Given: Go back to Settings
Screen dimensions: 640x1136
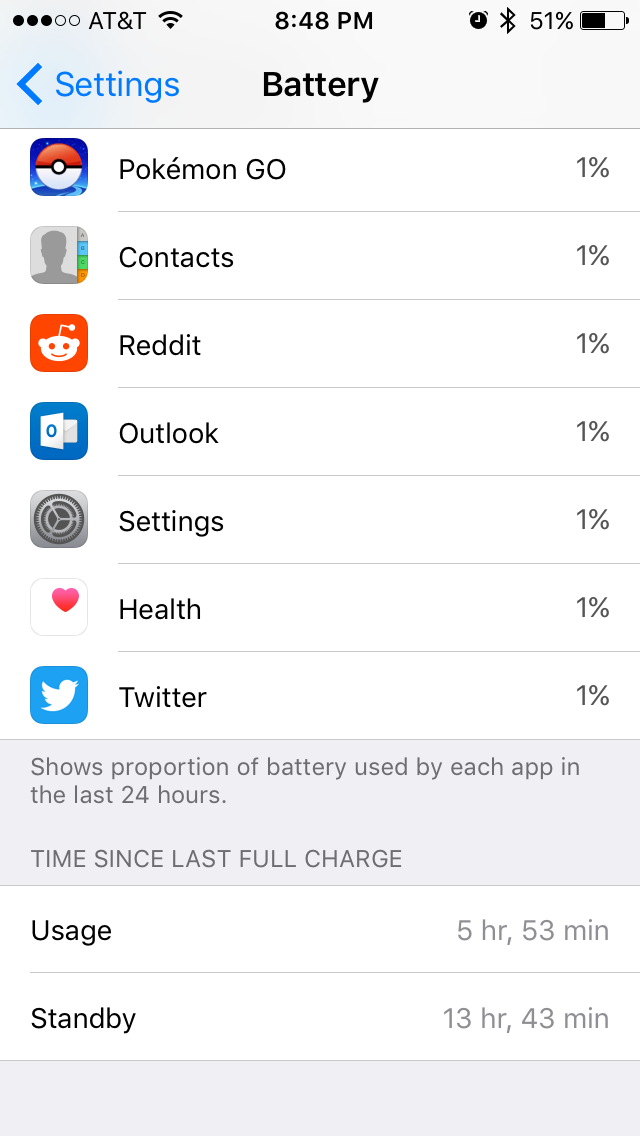Looking at the screenshot, I should pyautogui.click(x=98, y=85).
